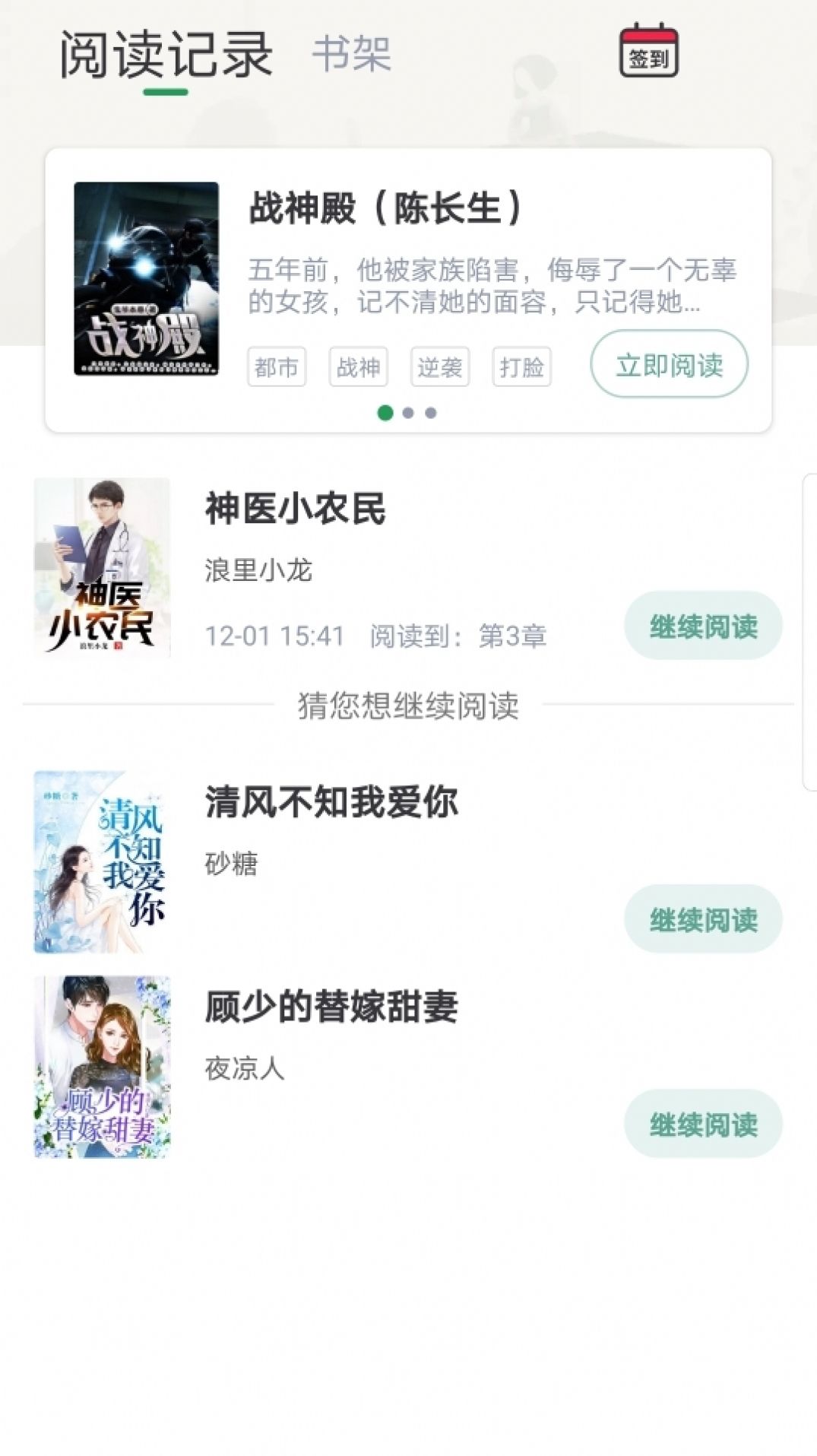Image resolution: width=817 pixels, height=1456 pixels.
Task: Tap the 逆袭 genre tag
Action: (x=441, y=366)
